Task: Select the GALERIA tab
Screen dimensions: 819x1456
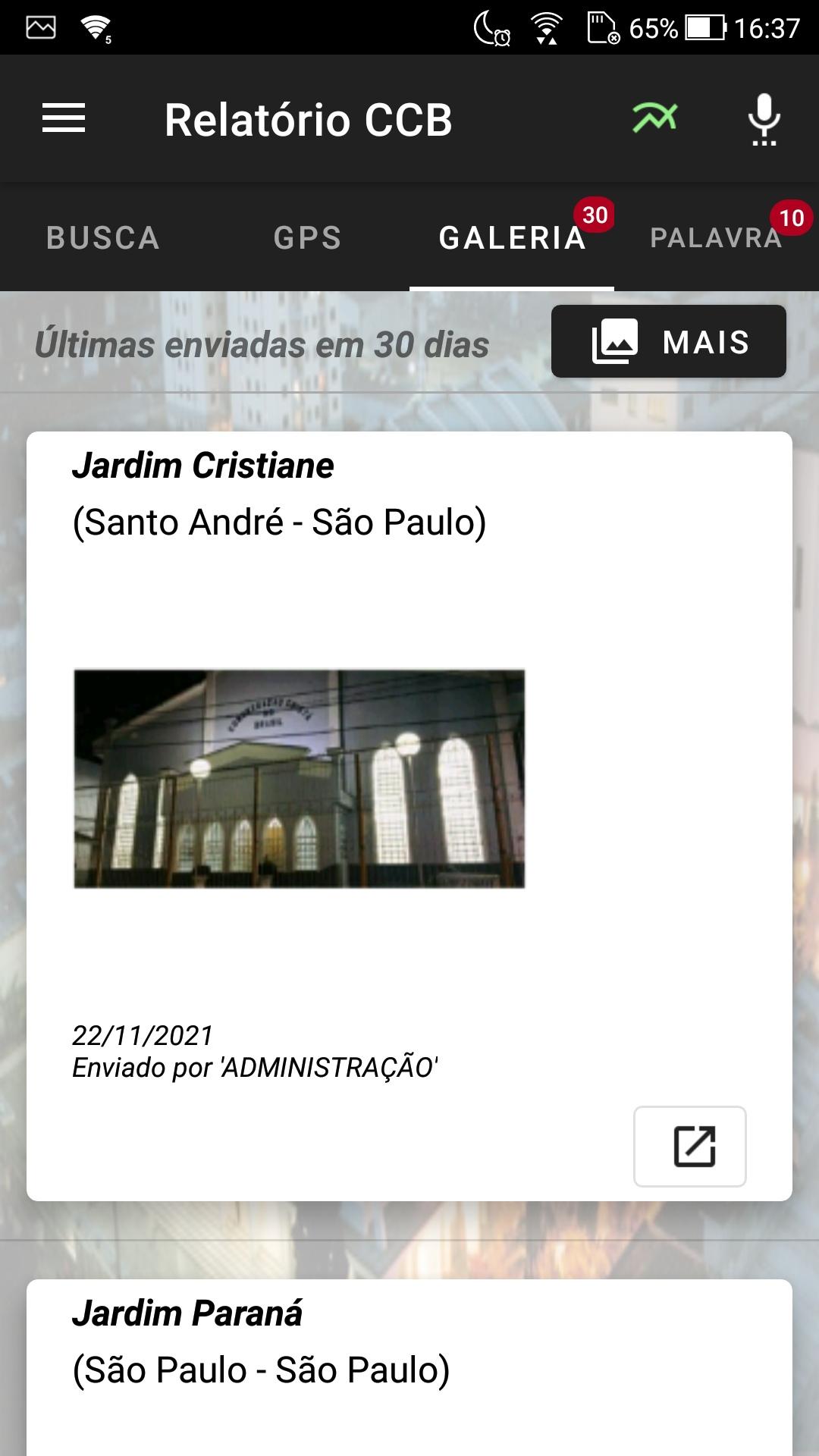Action: click(513, 238)
